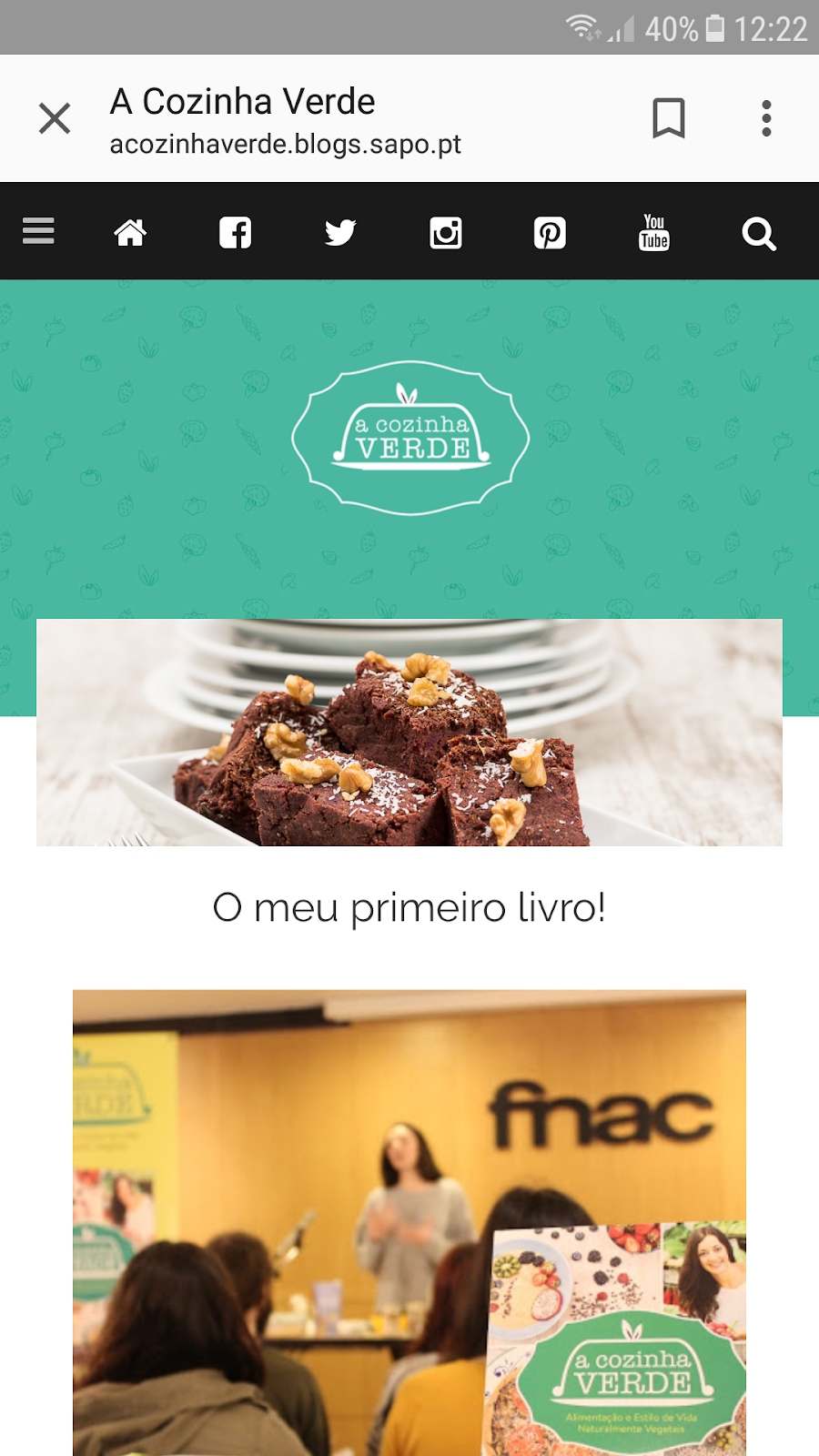
Task: Open the brownie featured image
Action: tap(409, 733)
